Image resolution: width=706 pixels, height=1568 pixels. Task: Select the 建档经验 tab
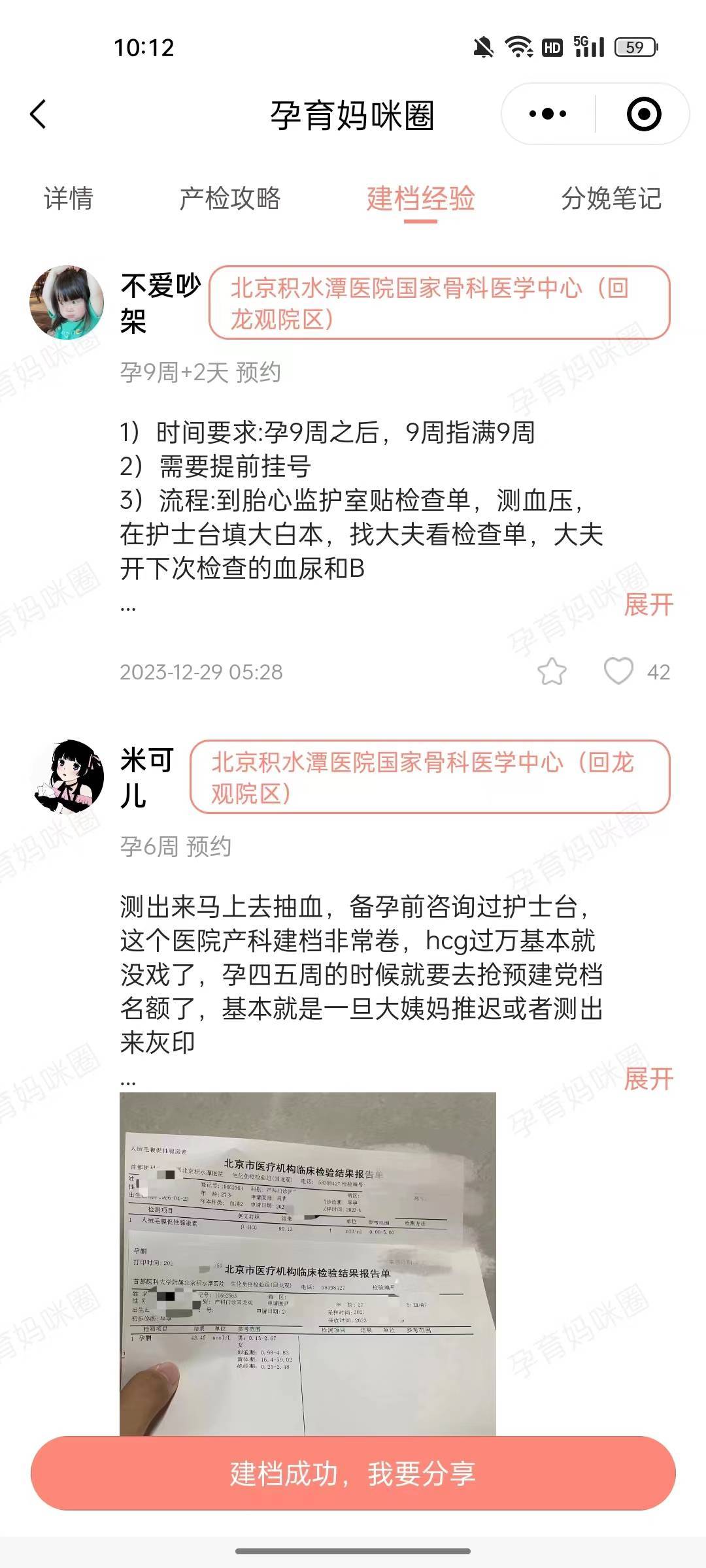point(420,199)
